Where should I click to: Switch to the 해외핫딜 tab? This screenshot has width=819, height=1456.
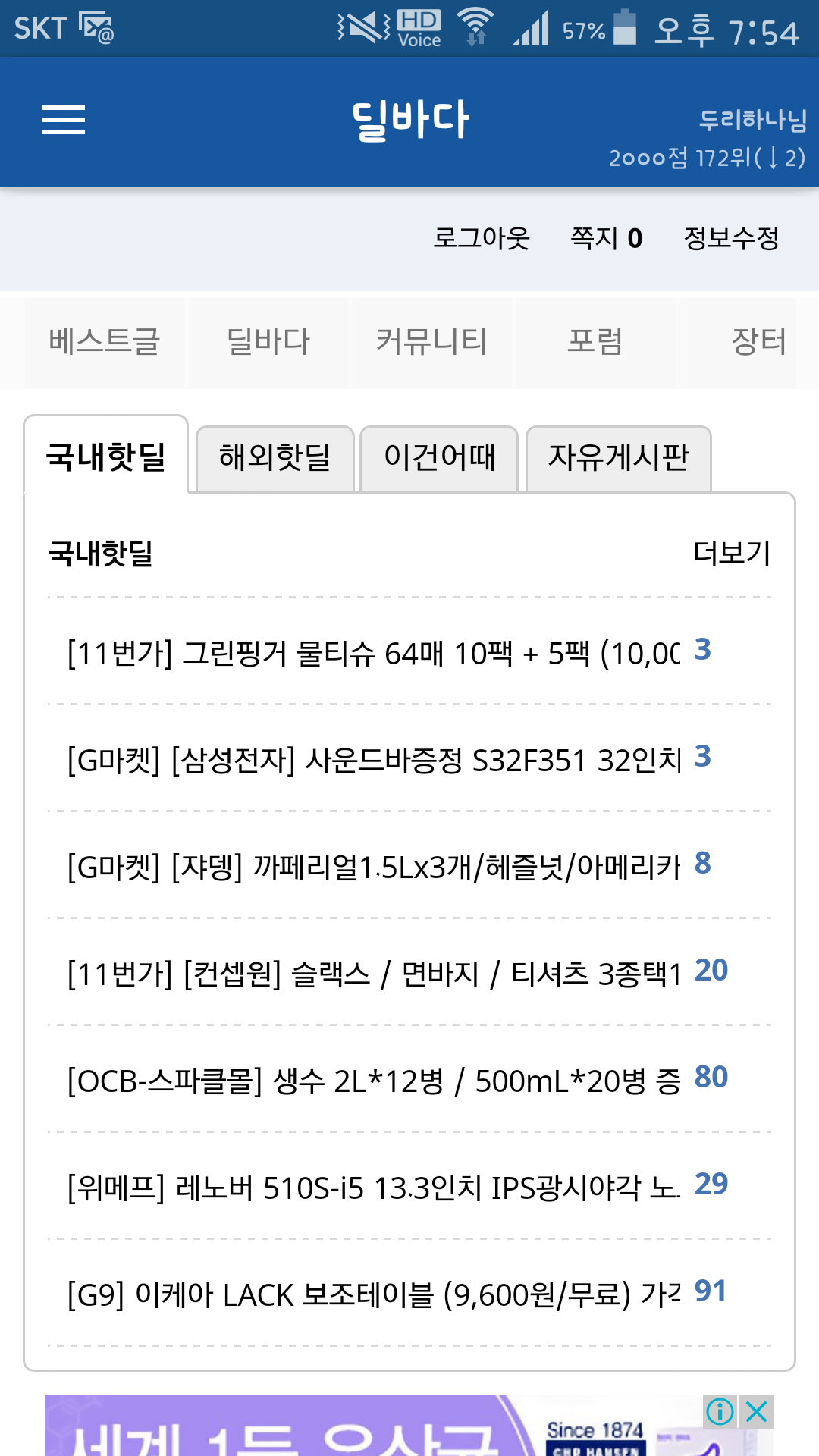275,458
